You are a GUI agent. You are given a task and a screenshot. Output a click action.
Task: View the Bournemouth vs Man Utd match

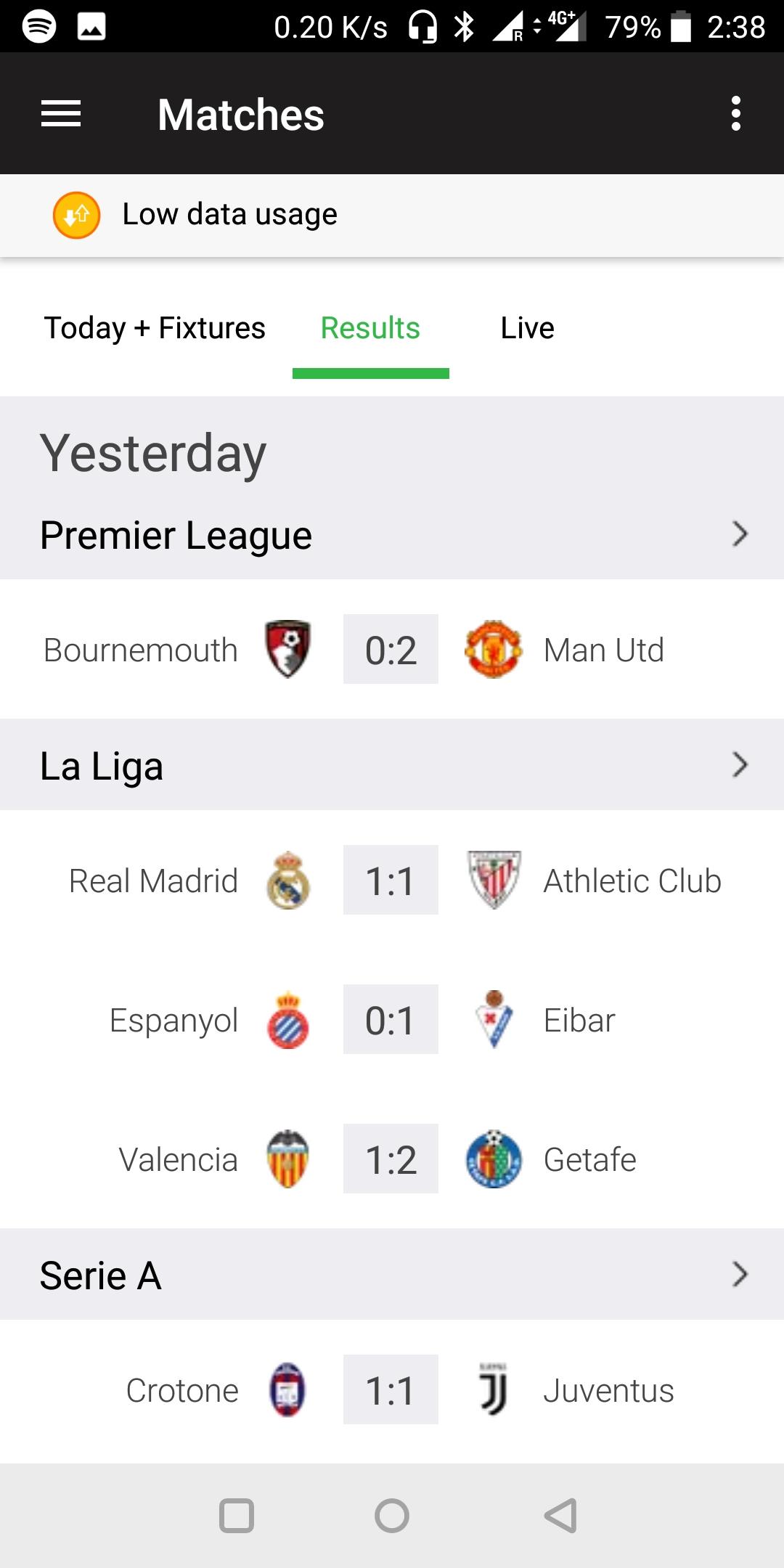point(391,650)
